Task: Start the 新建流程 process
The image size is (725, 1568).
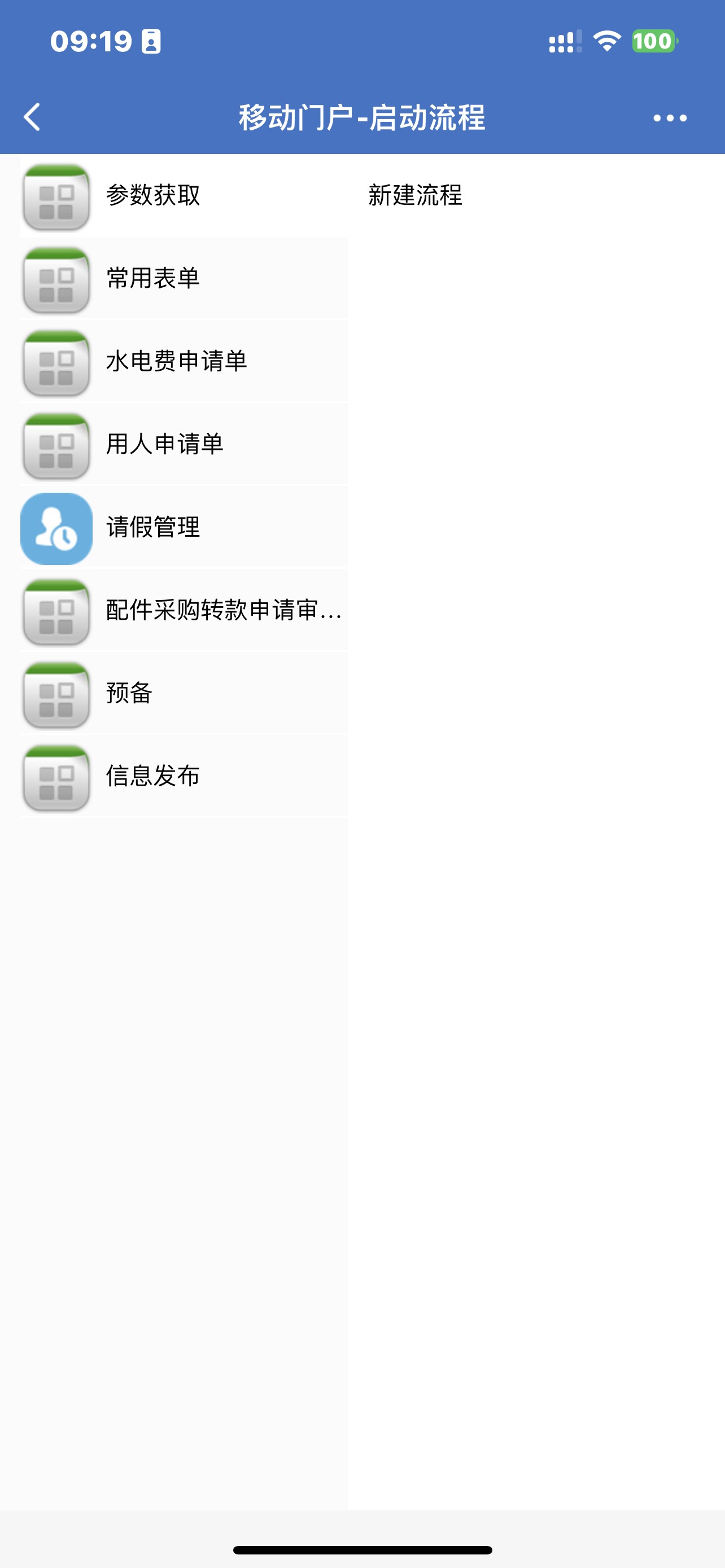Action: click(x=415, y=196)
